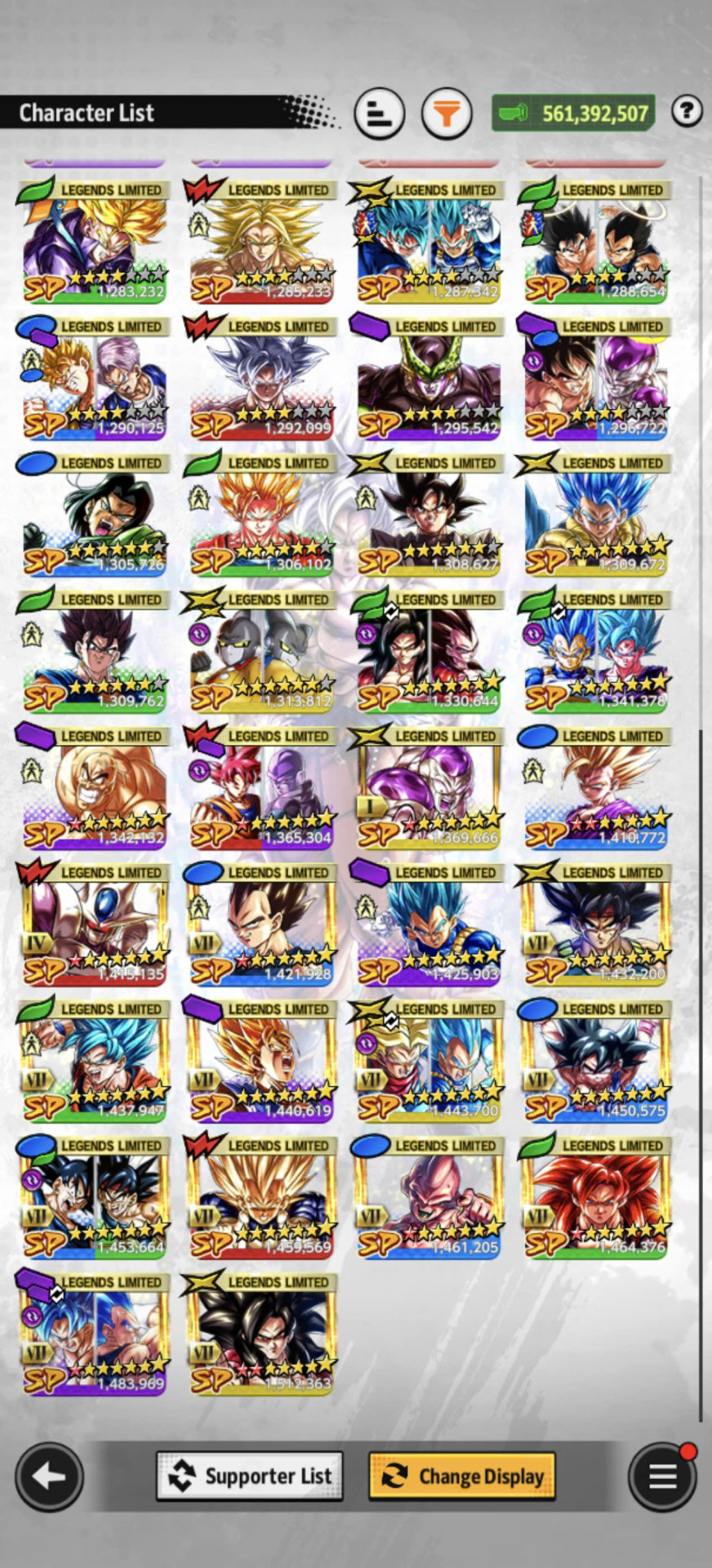
Task: Open character with power 1,410,772
Action: point(595,788)
